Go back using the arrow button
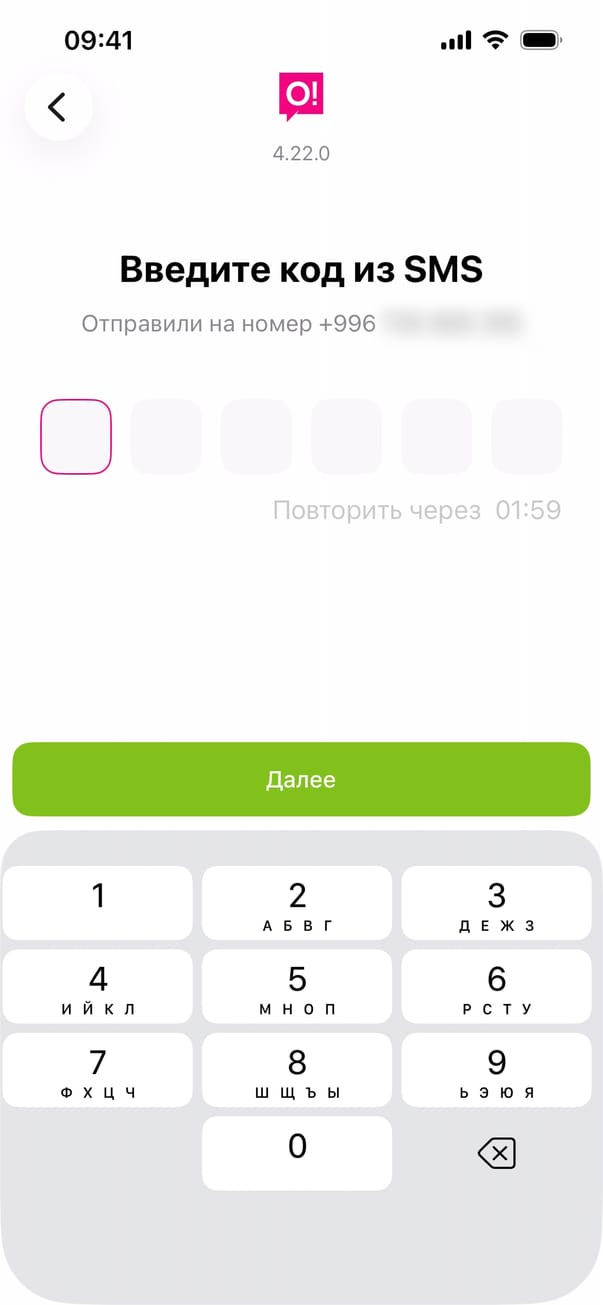The width and height of the screenshot is (603, 1305). point(58,107)
